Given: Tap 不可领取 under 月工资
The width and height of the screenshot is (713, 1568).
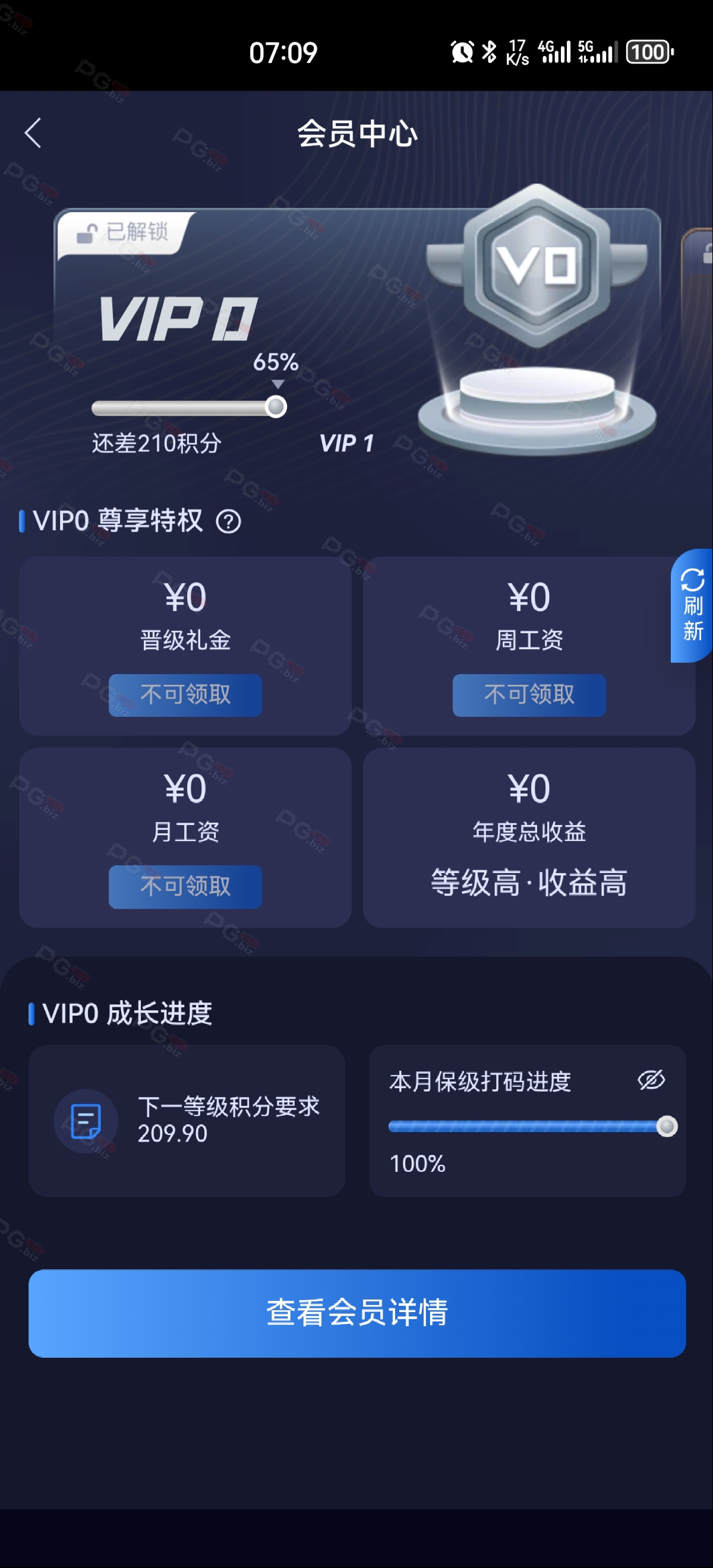Looking at the screenshot, I should (185, 886).
